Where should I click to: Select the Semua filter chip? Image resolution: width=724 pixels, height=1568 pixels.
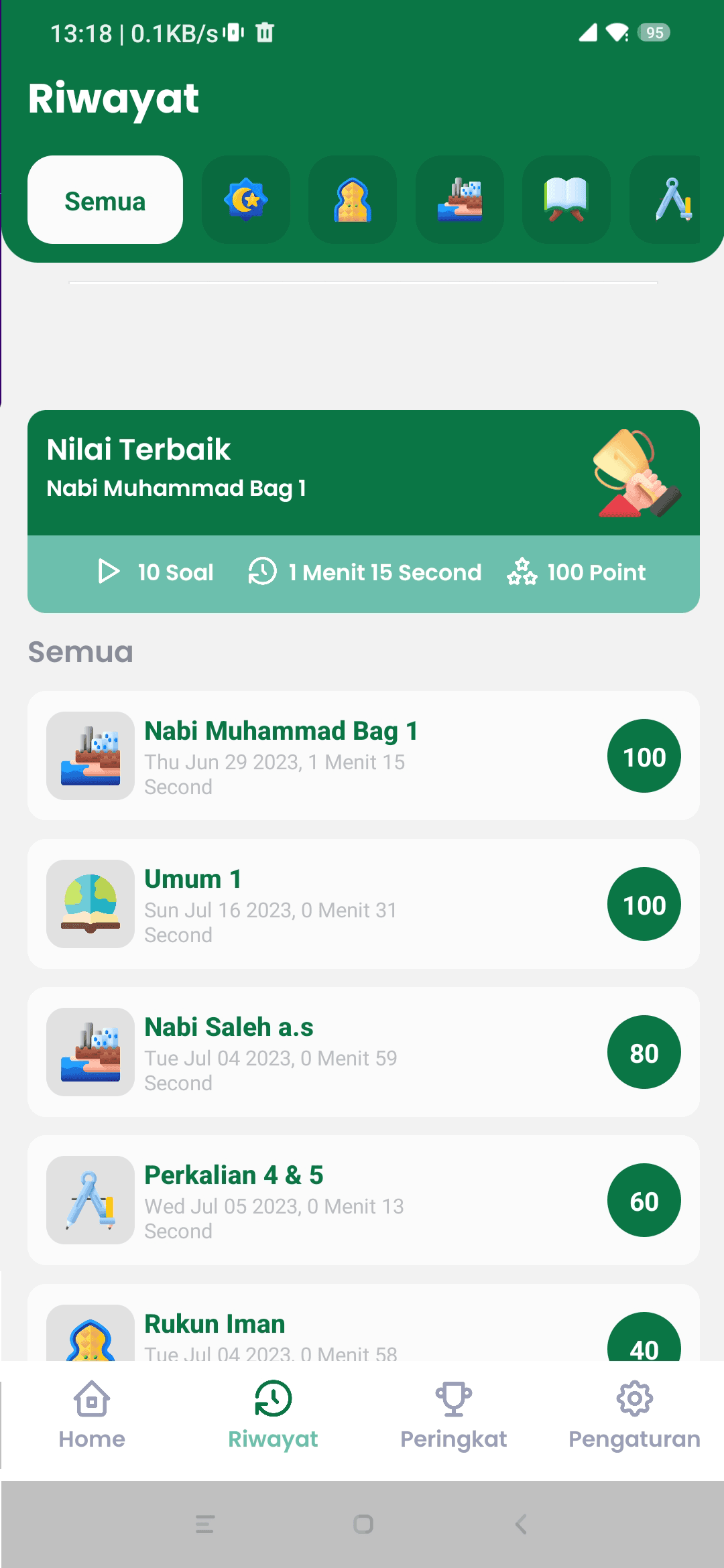click(x=105, y=200)
